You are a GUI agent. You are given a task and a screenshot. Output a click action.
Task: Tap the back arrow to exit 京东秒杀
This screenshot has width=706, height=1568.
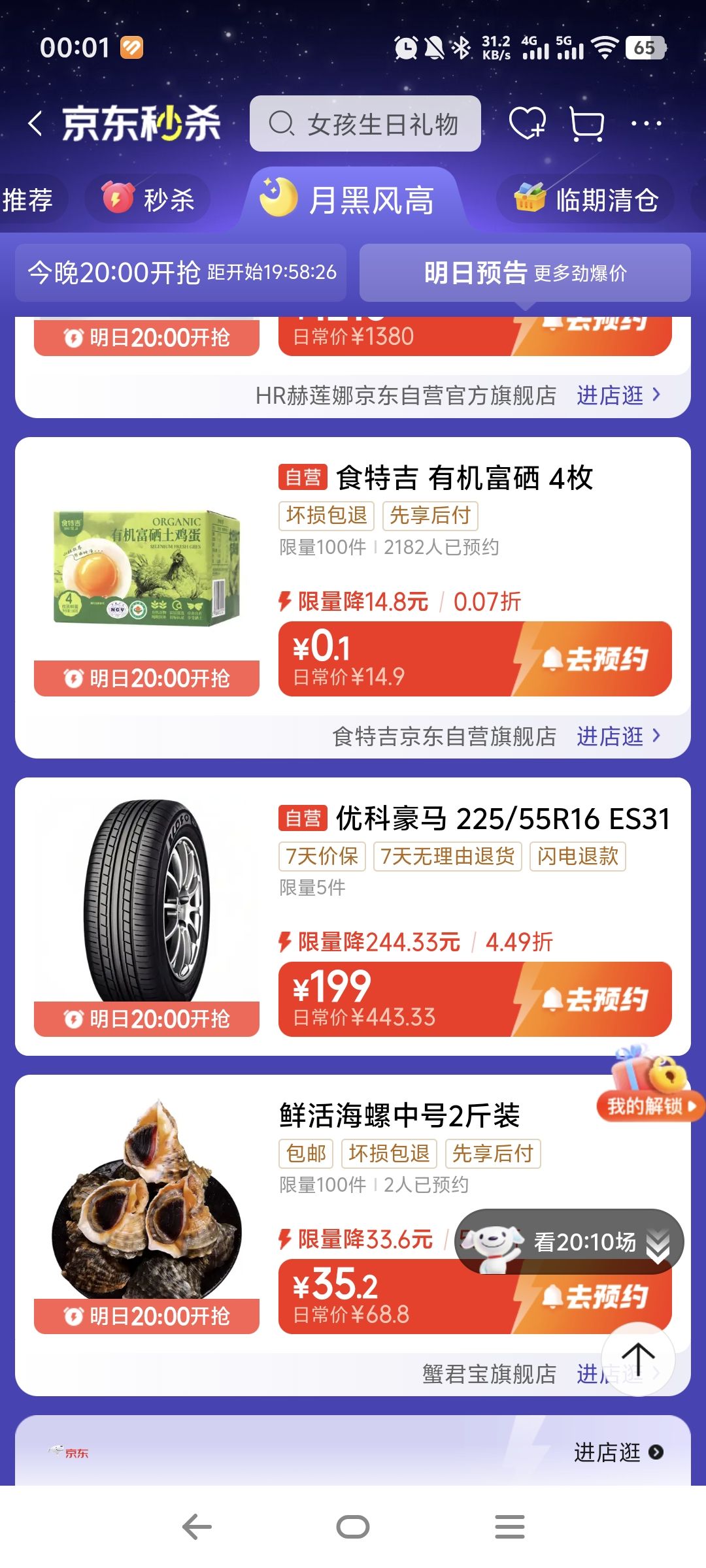[x=36, y=124]
